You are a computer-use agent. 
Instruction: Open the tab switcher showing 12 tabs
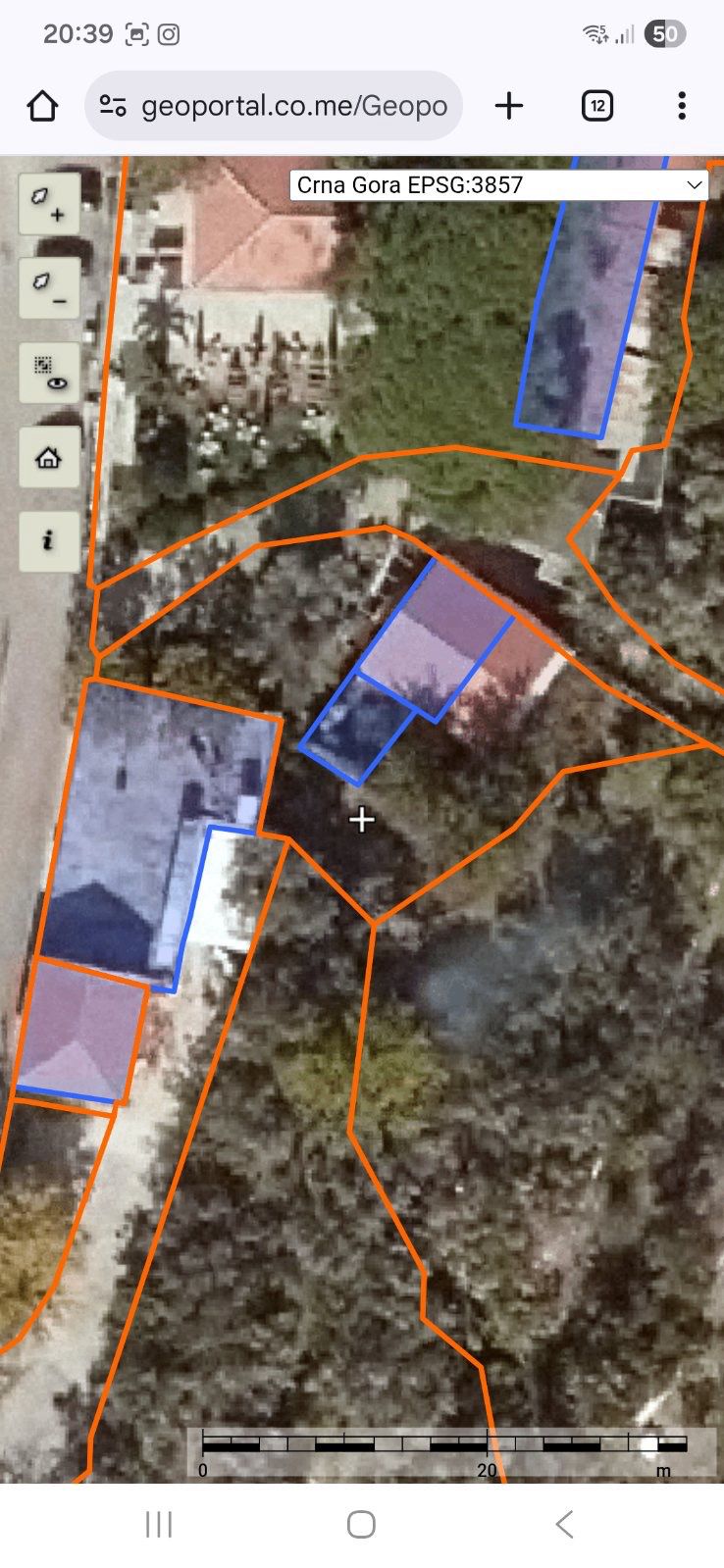[596, 106]
